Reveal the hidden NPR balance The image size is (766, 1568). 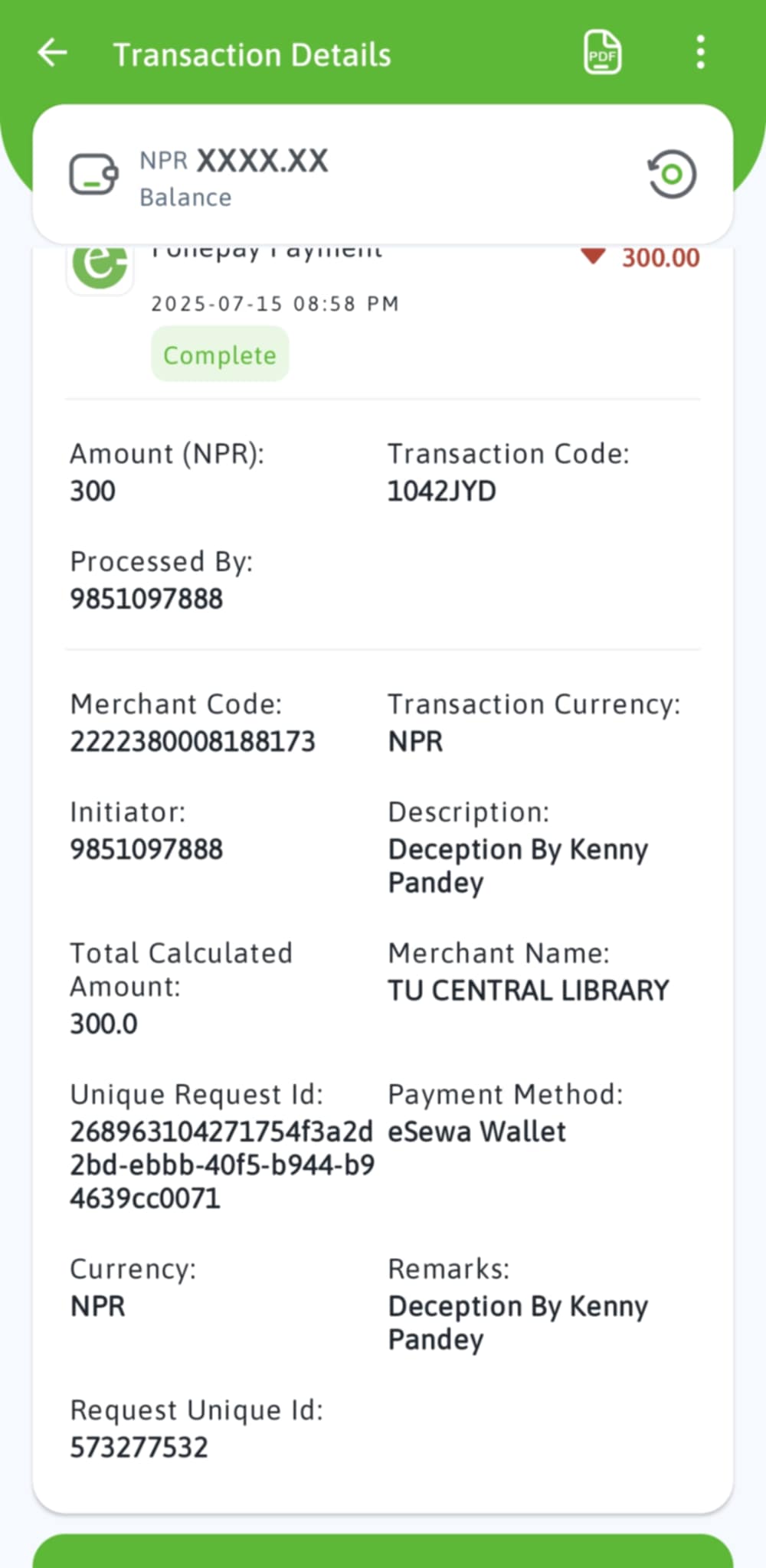tap(672, 175)
